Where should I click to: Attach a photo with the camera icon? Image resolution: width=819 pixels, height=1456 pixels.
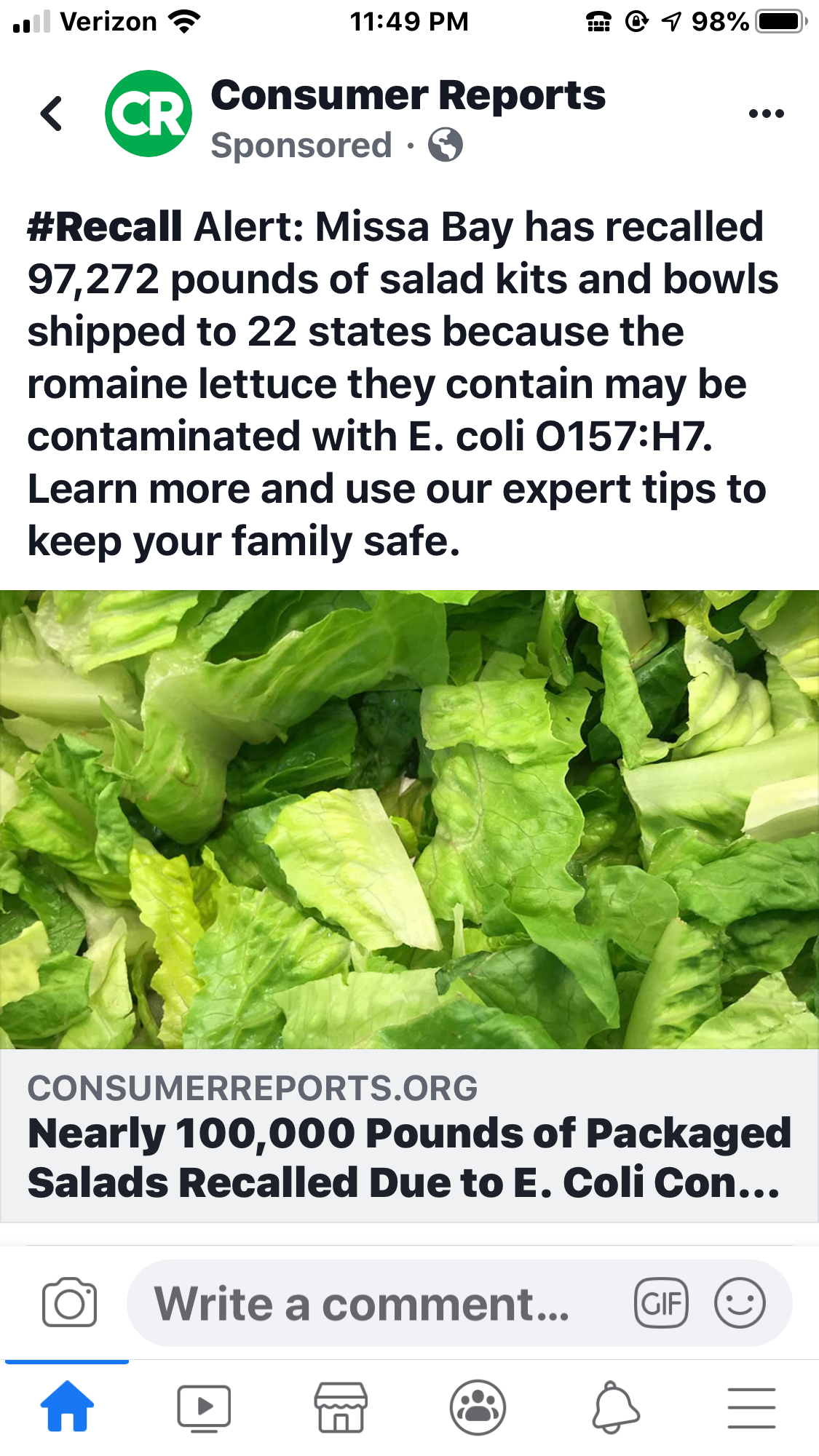click(x=69, y=1302)
